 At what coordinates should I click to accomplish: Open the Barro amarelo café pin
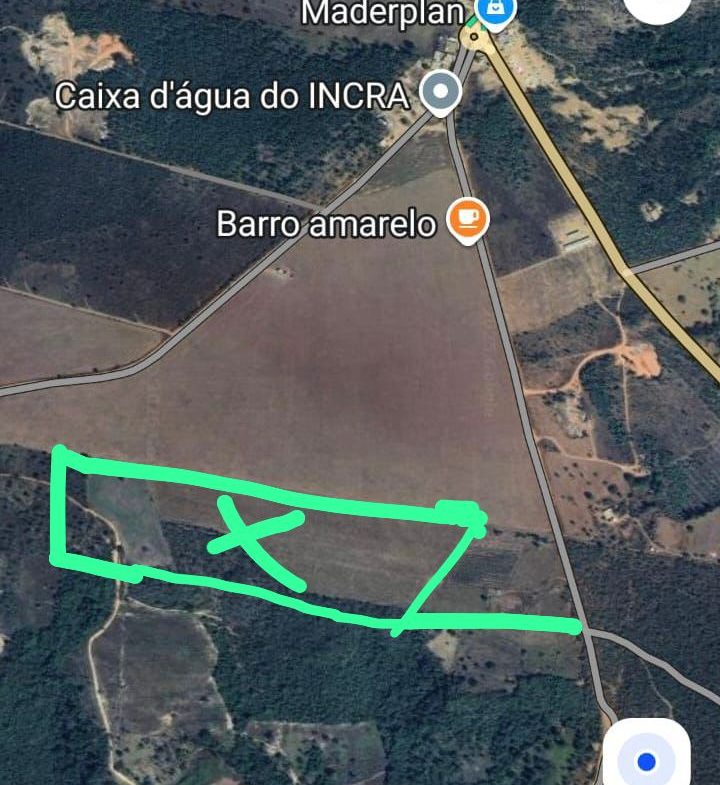466,220
